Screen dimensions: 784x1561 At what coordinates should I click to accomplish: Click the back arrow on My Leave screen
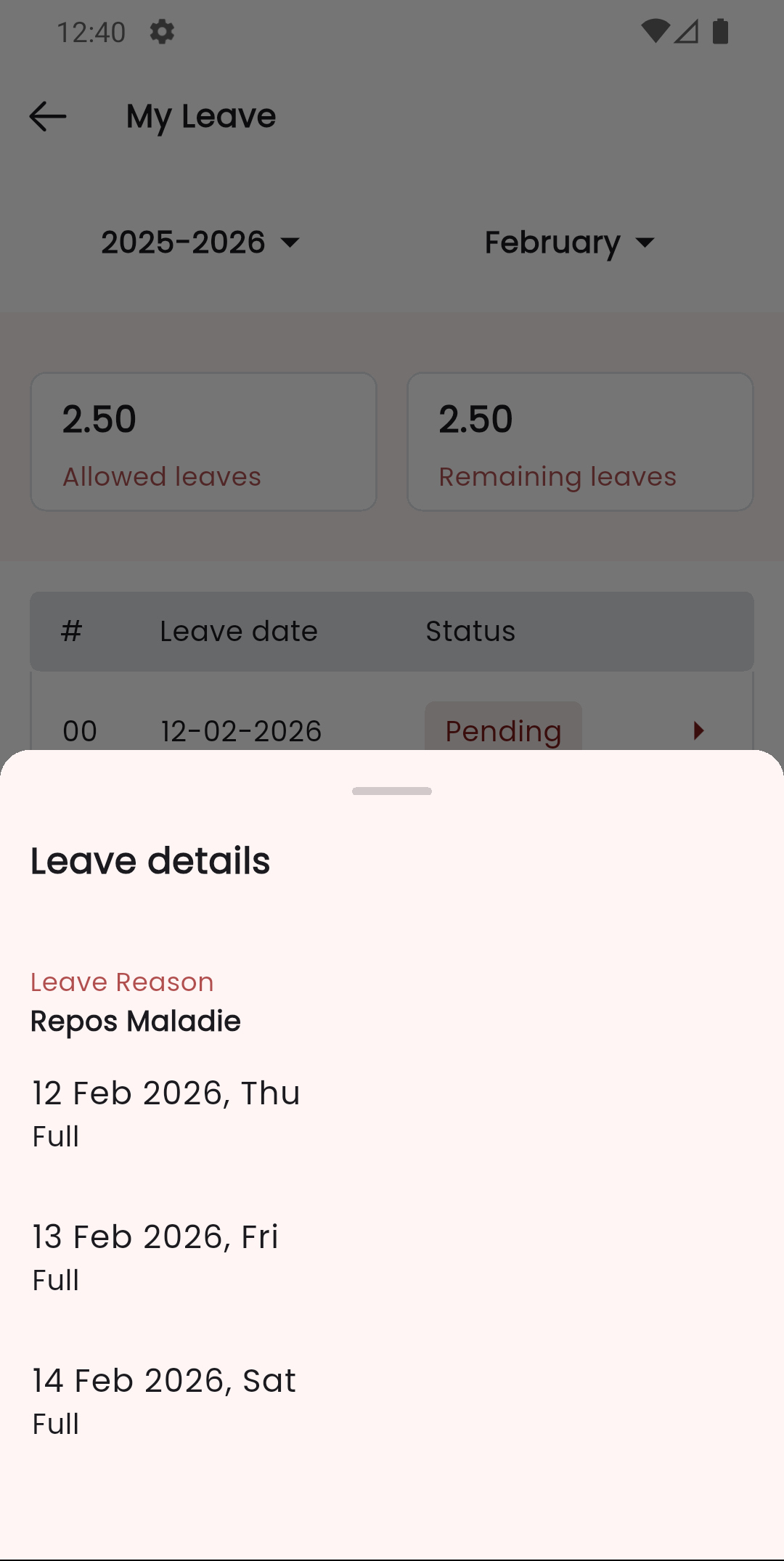click(x=46, y=116)
